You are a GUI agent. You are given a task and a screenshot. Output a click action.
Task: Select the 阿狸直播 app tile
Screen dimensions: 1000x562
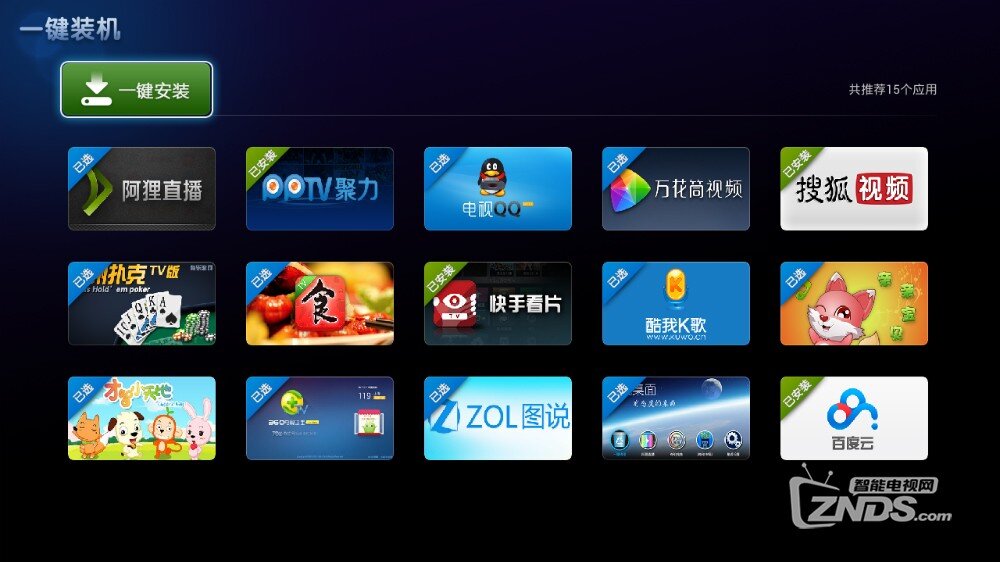tap(142, 189)
